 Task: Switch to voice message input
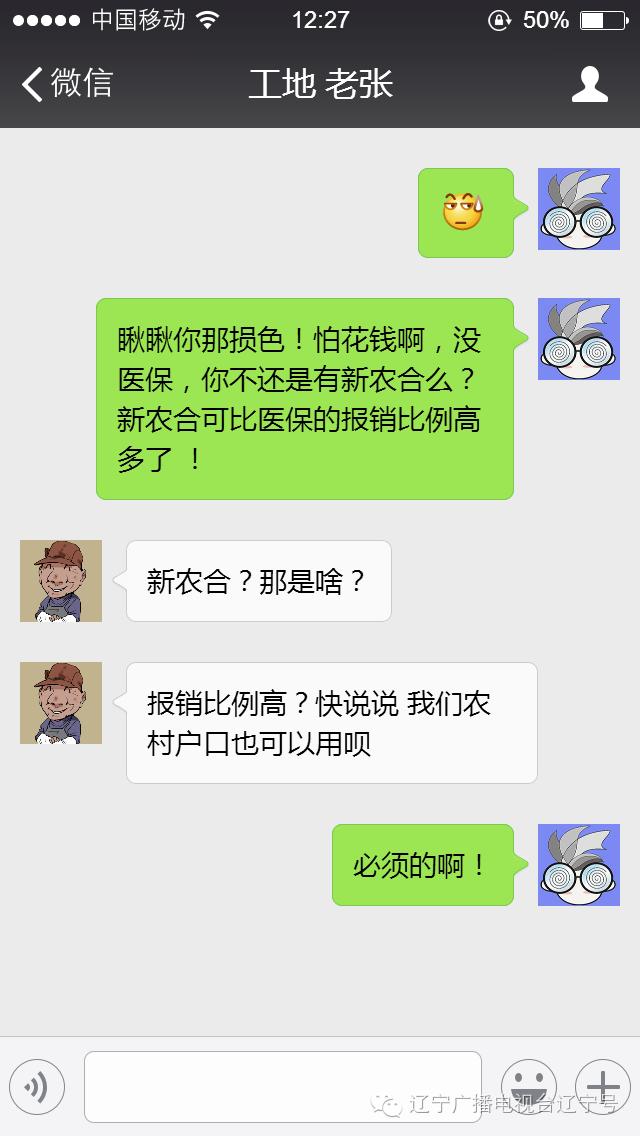37,1087
